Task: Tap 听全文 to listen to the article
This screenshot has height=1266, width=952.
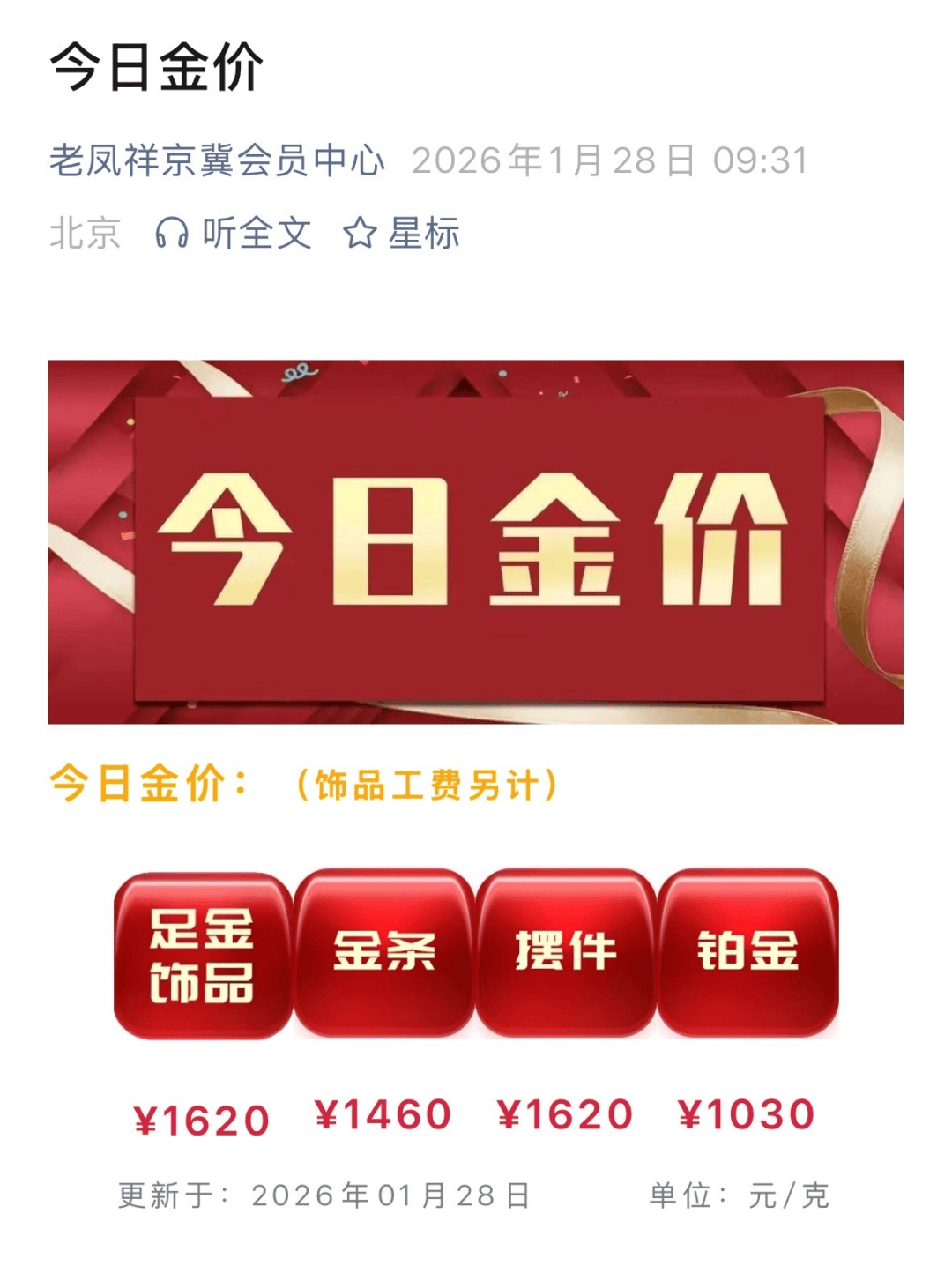Action: [x=234, y=234]
